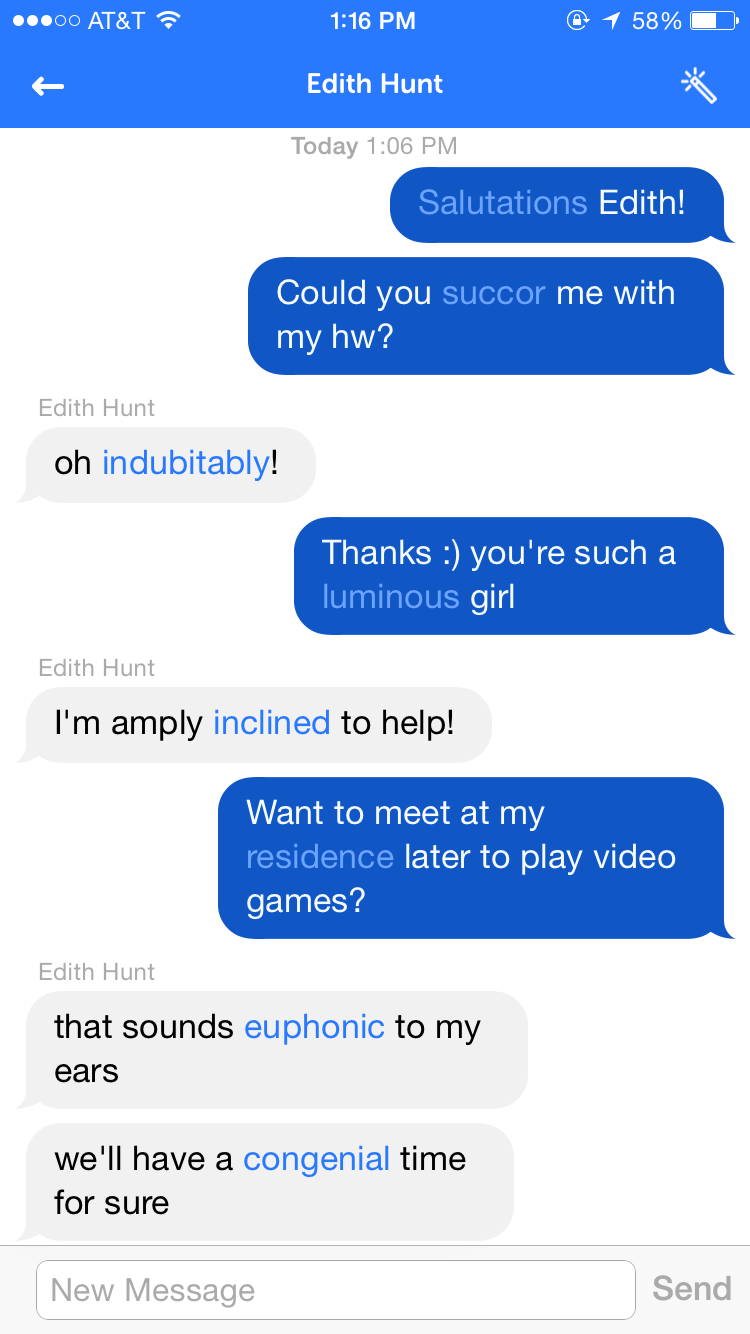
Task: Tap the highlighted word congenial
Action: pyautogui.click(x=316, y=1159)
